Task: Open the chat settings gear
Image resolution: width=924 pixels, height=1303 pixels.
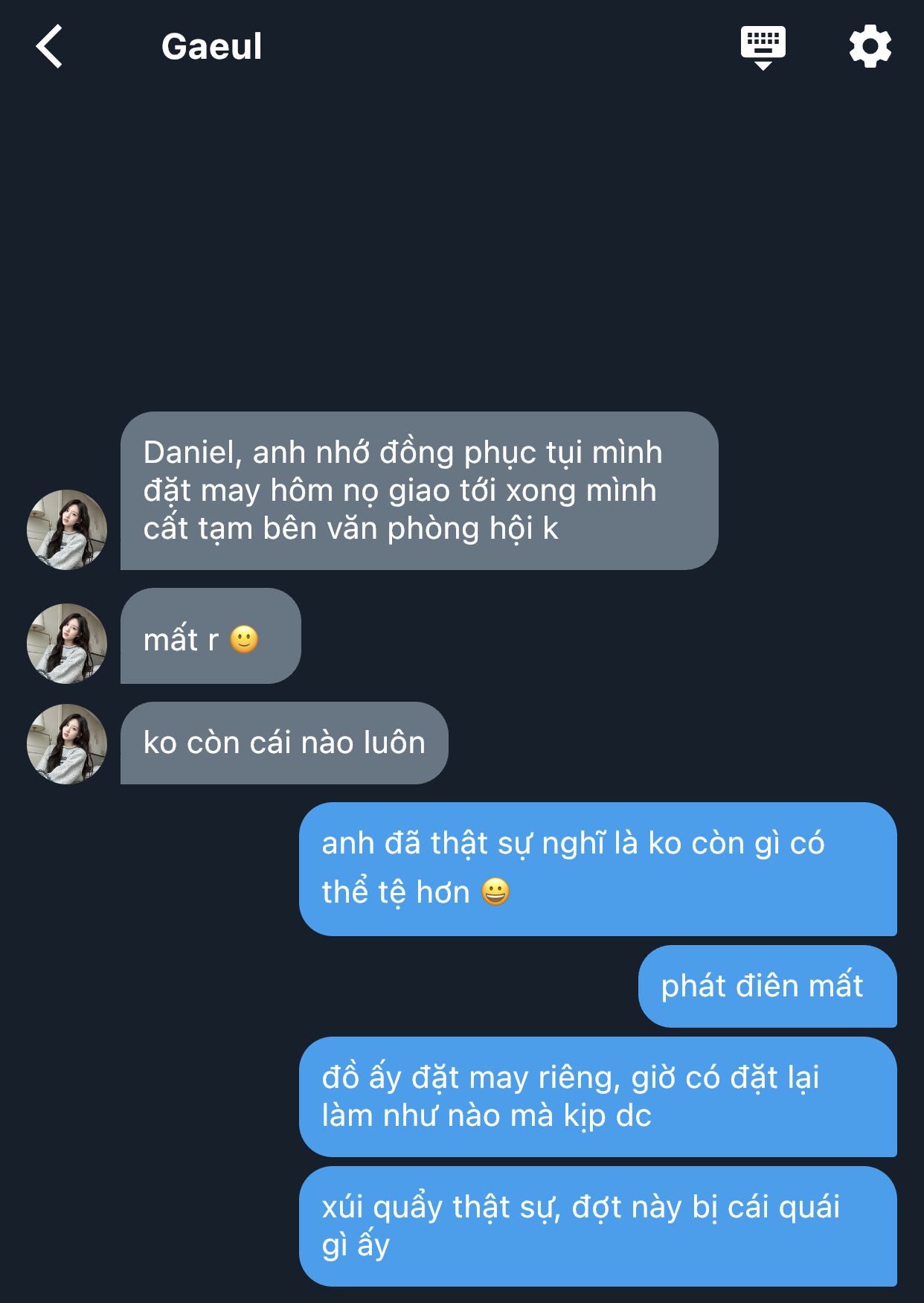Action: tap(870, 46)
